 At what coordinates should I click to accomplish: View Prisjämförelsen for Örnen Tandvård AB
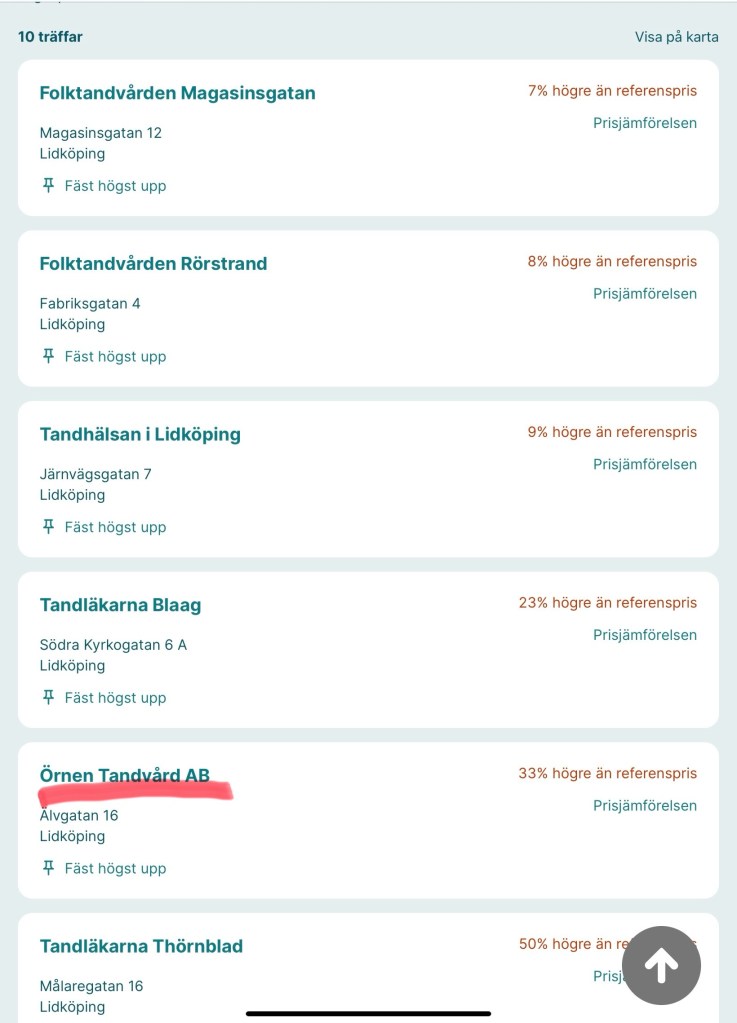[x=644, y=806]
